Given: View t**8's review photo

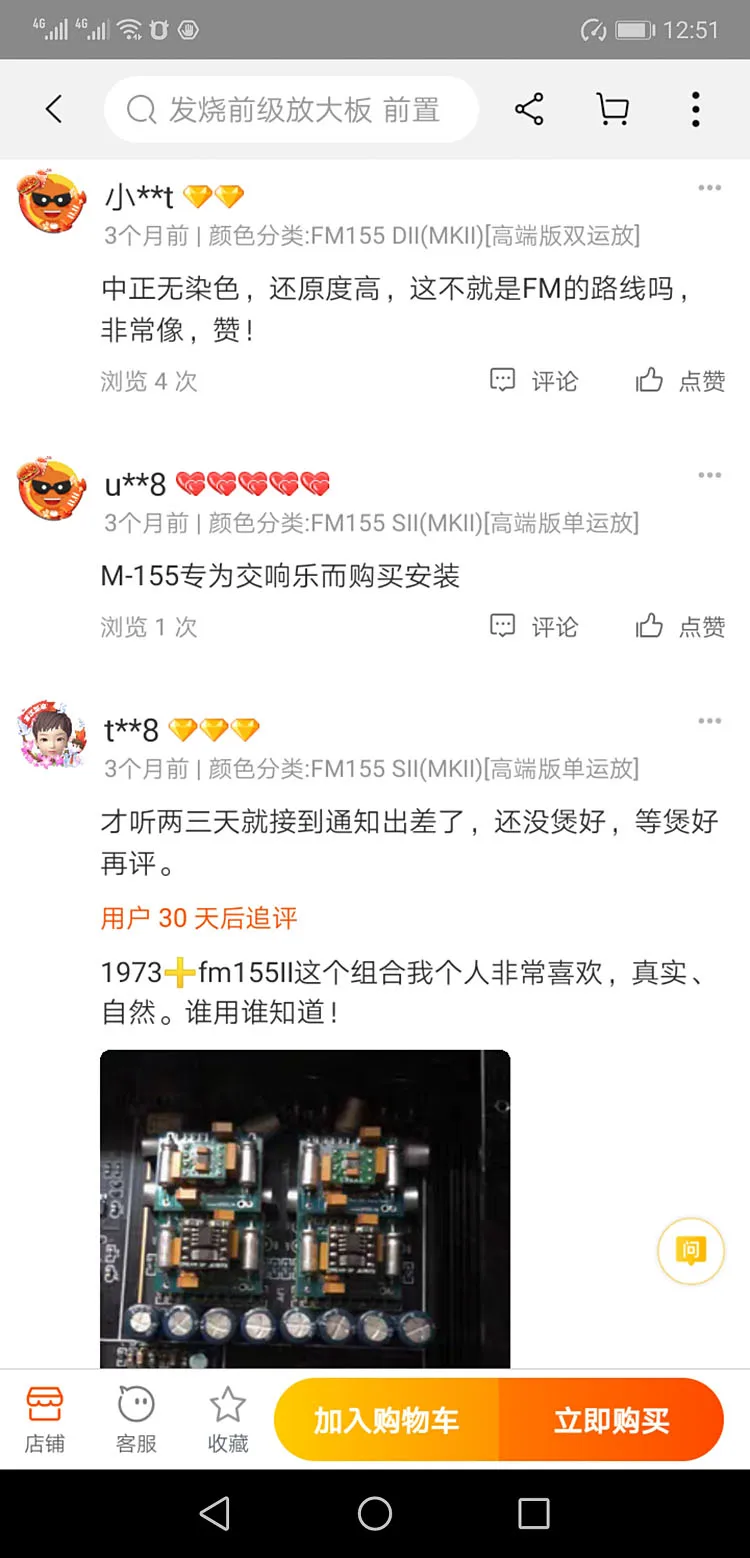Looking at the screenshot, I should point(305,1209).
